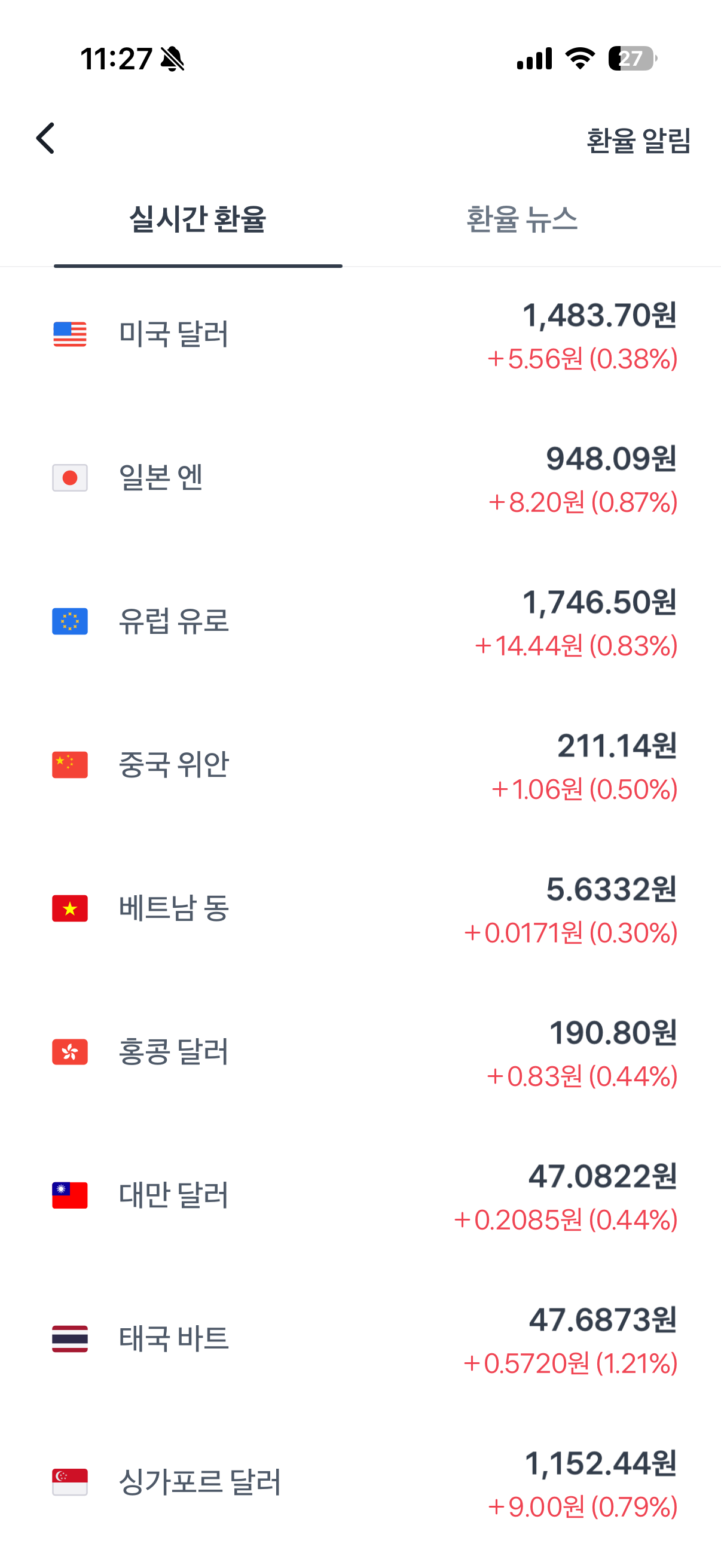Select the US flag icon next to 미국 달러
The height and width of the screenshot is (1568, 721).
[70, 335]
